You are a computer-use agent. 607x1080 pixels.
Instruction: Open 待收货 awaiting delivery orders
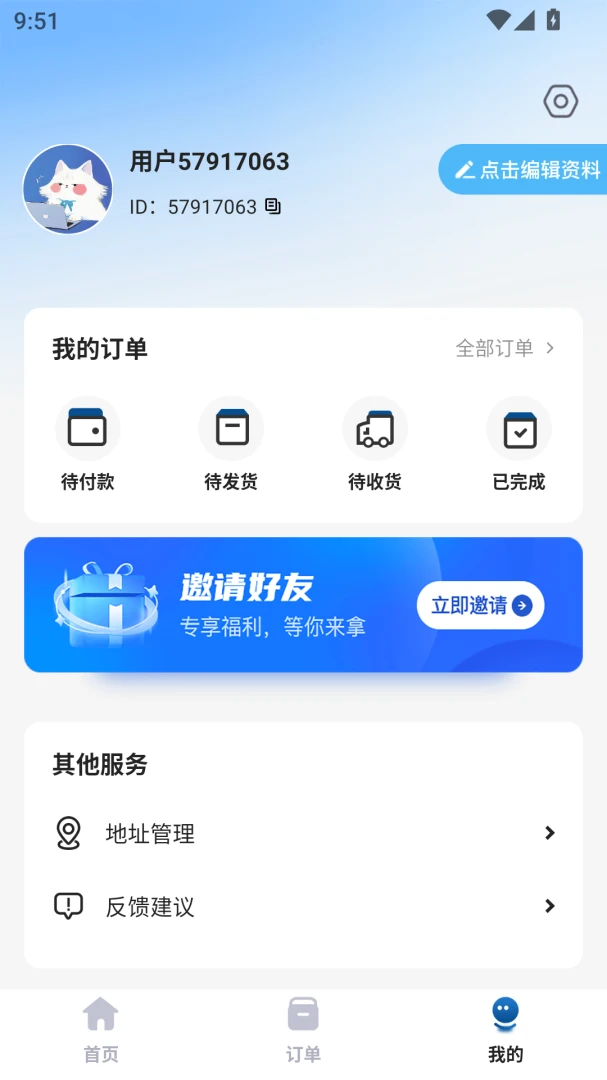click(375, 444)
